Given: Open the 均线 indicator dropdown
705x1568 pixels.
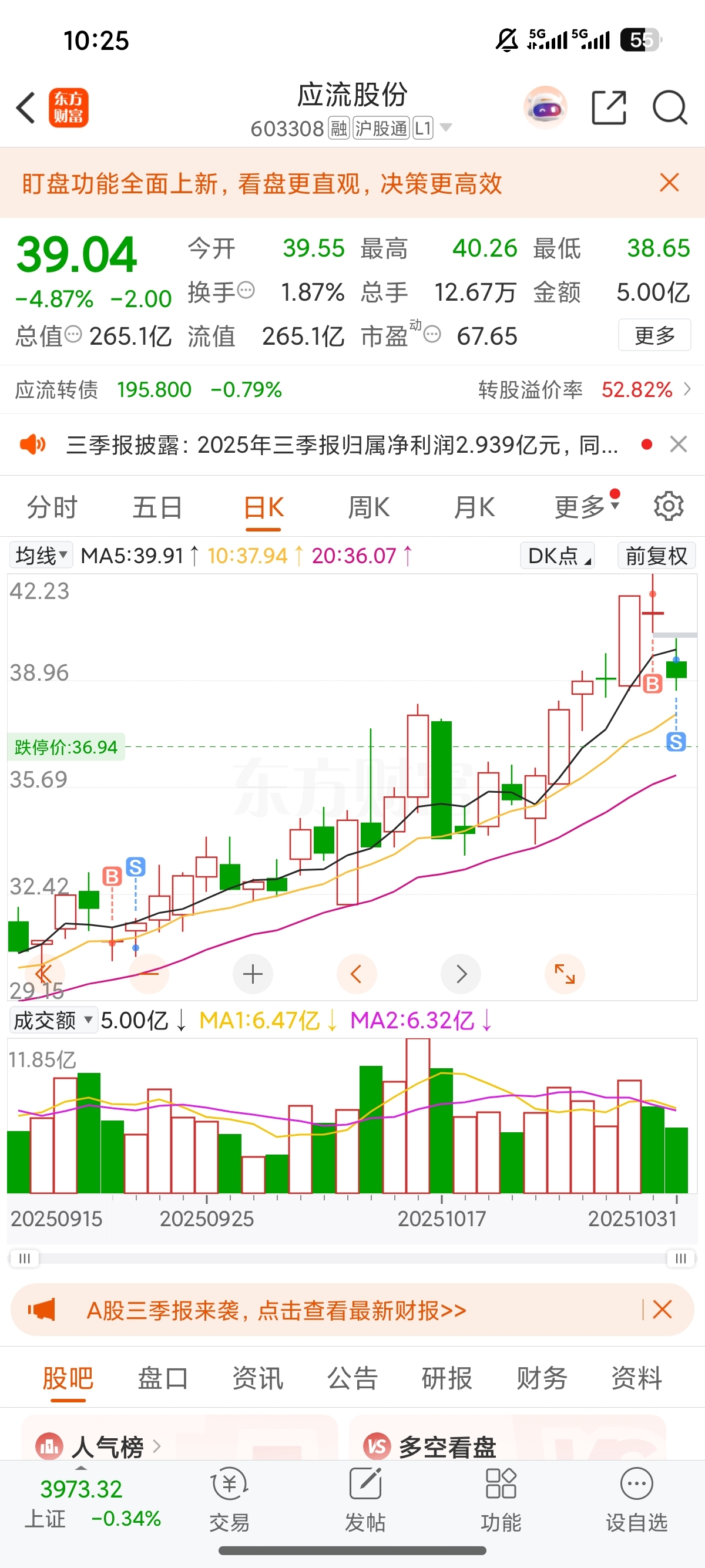Looking at the screenshot, I should point(41,555).
